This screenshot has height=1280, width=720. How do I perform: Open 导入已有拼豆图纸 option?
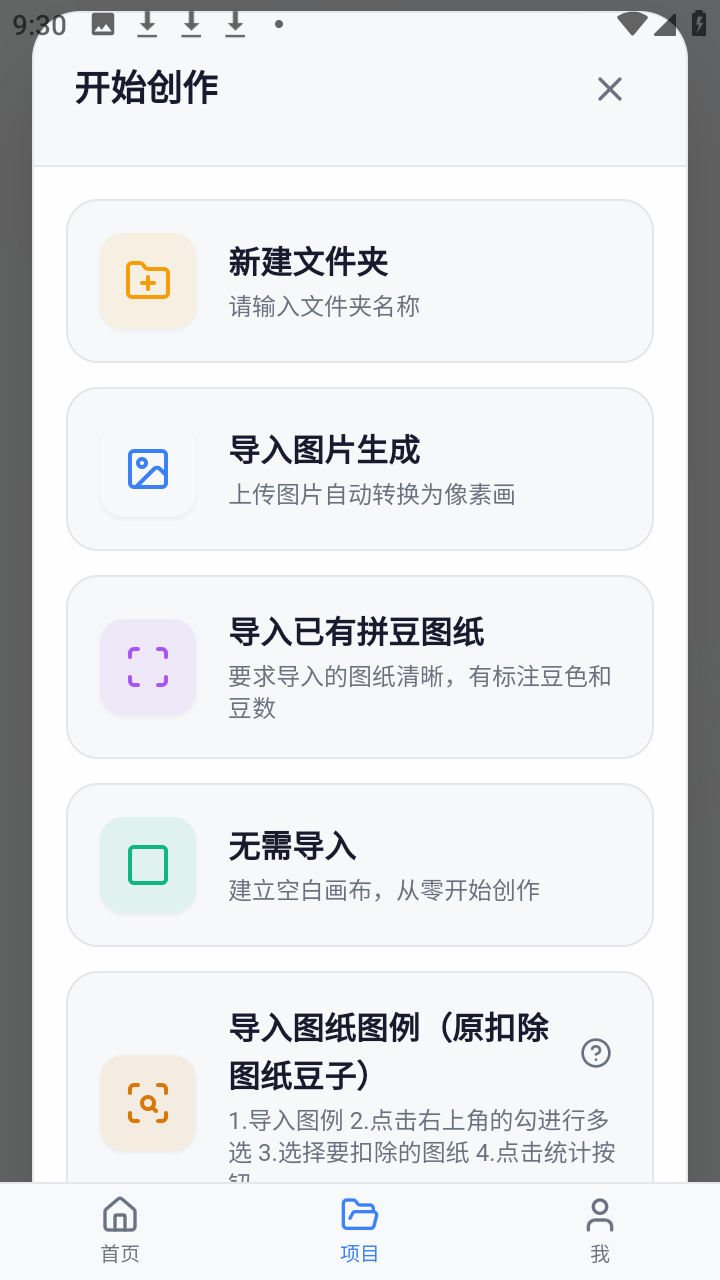(x=359, y=667)
